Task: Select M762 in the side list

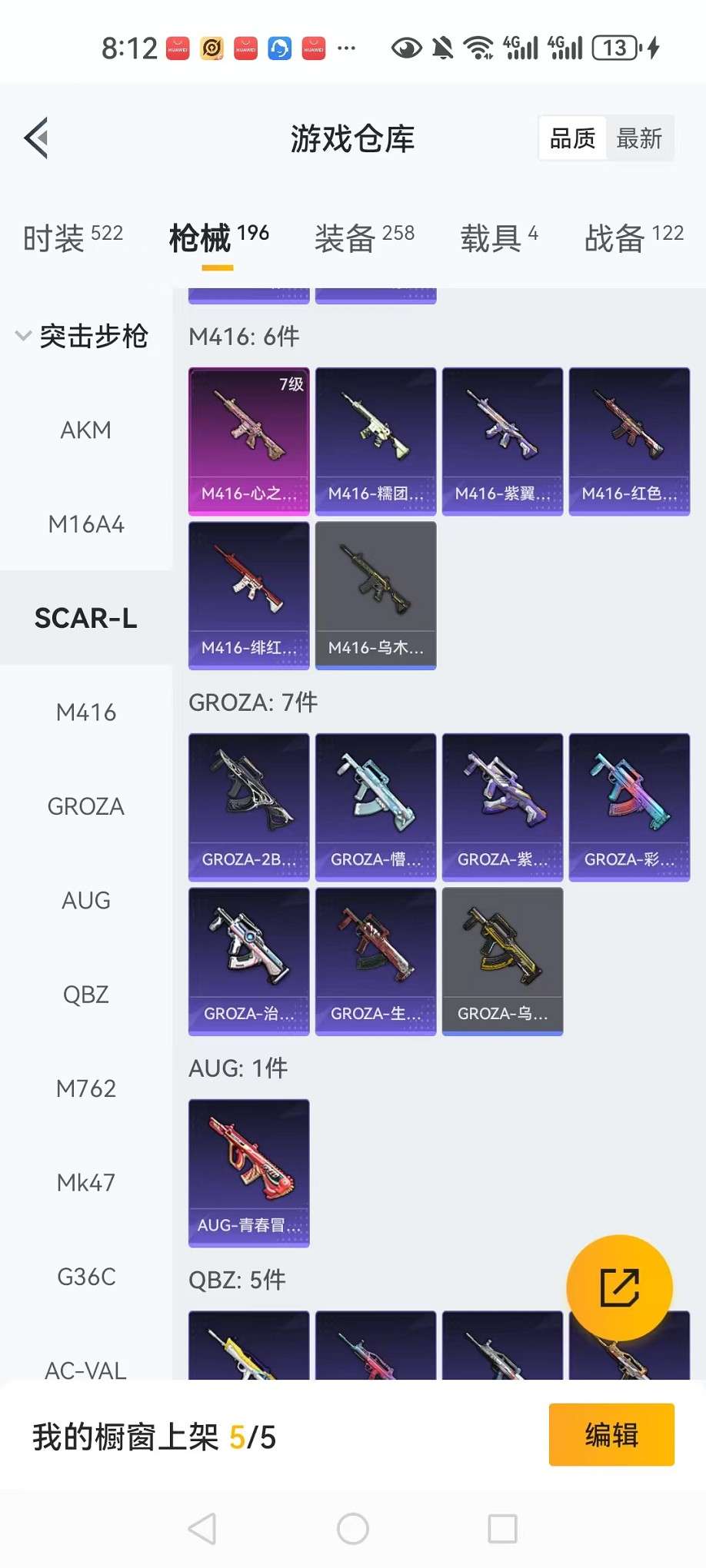Action: (x=86, y=1088)
